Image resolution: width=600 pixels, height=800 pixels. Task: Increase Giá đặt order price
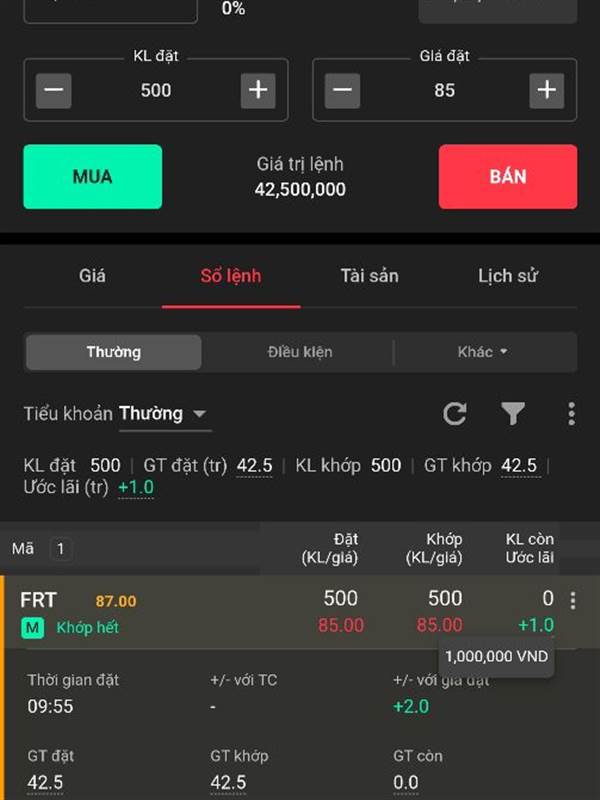pos(547,90)
